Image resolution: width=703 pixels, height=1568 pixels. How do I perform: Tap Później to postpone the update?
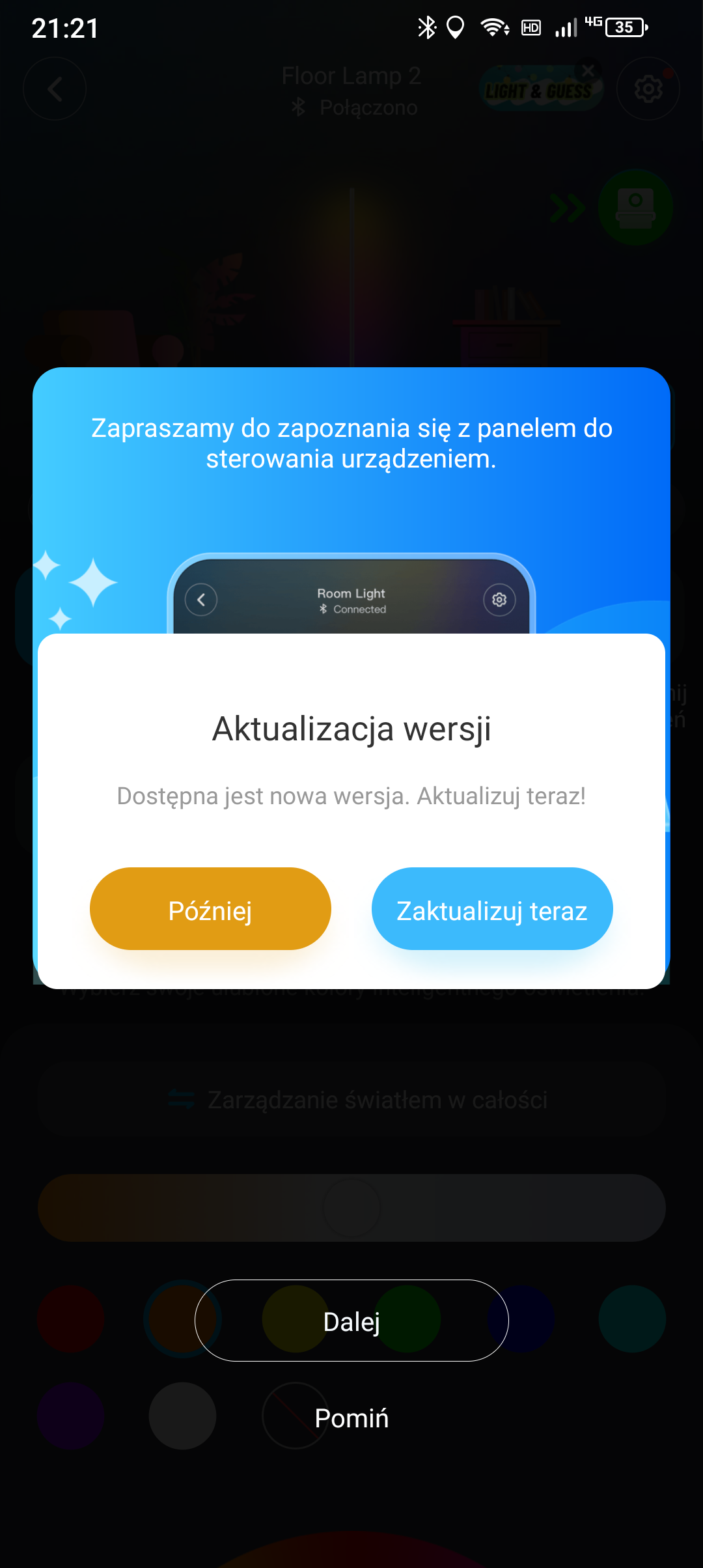[210, 909]
